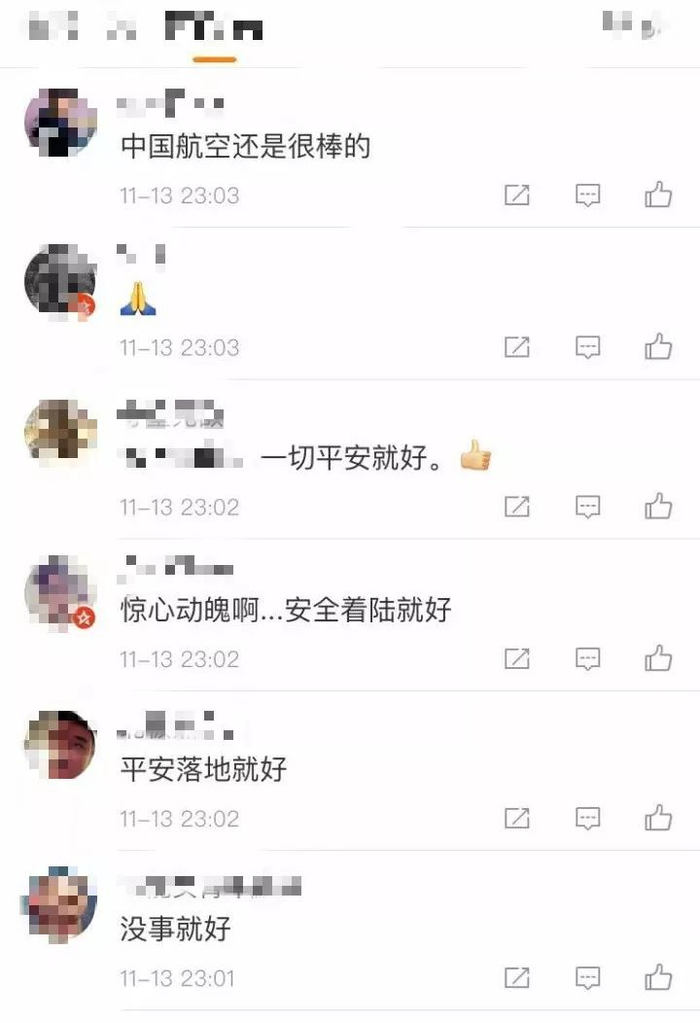Open the avatar of the "平安落地就好" commenter
Image resolution: width=700 pixels, height=1023 pixels.
pyautogui.click(x=60, y=745)
